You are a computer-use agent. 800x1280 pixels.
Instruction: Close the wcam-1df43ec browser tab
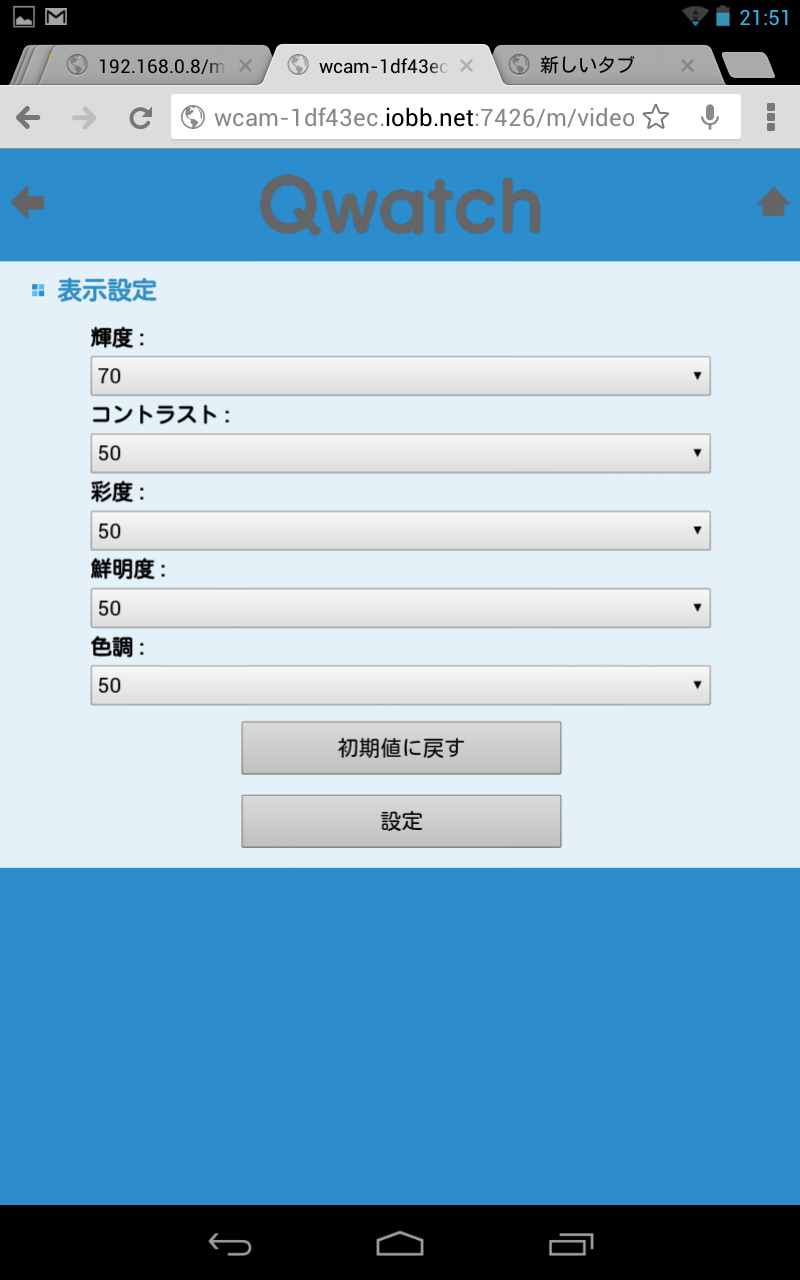466,66
